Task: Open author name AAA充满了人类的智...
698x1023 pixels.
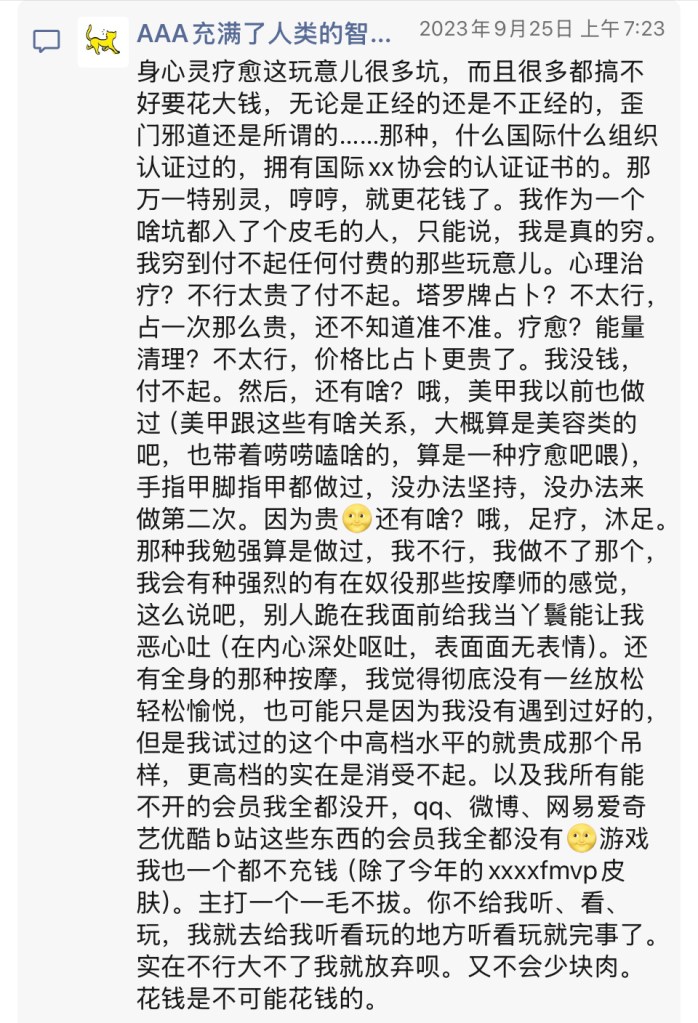Action: (264, 31)
